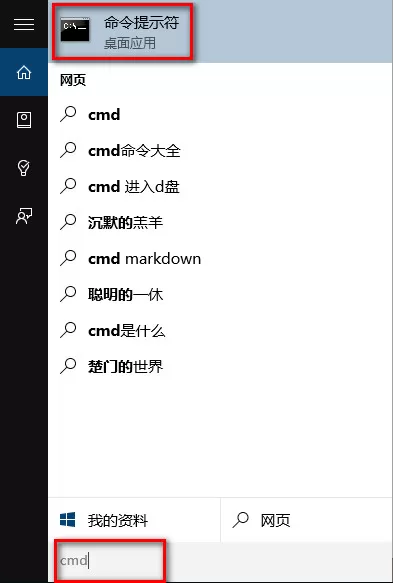
Task: Switch to the 我的资料 filter
Action: click(x=134, y=520)
